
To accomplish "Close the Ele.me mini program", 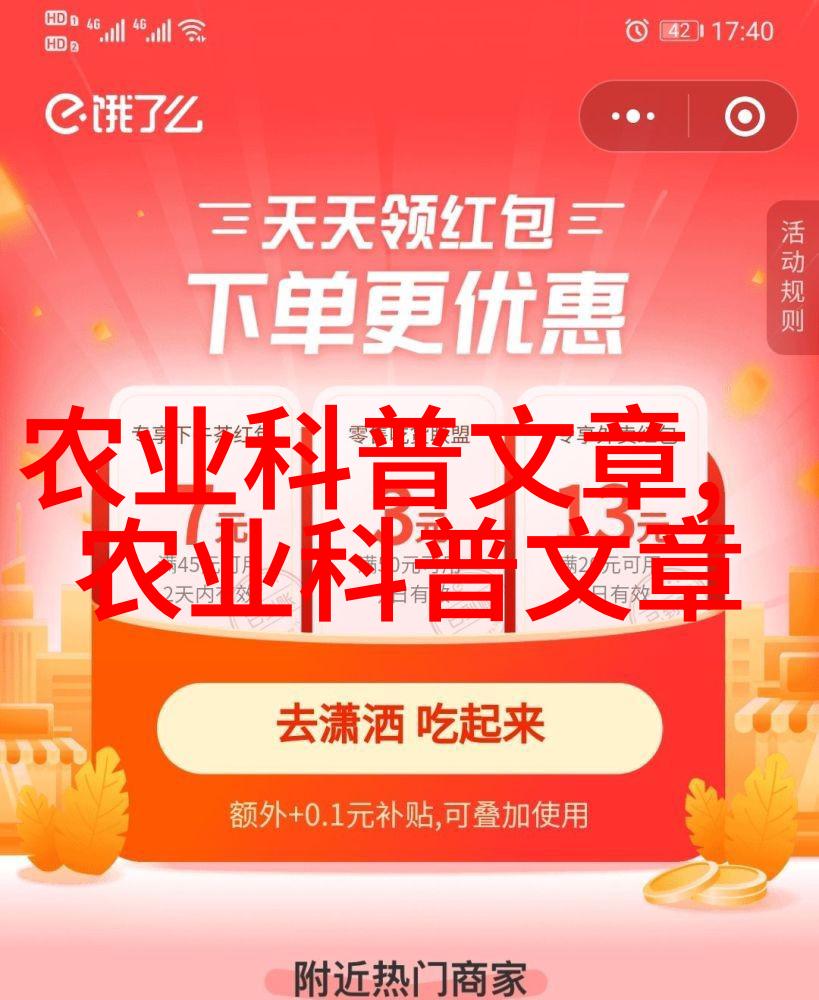I will tap(744, 117).
